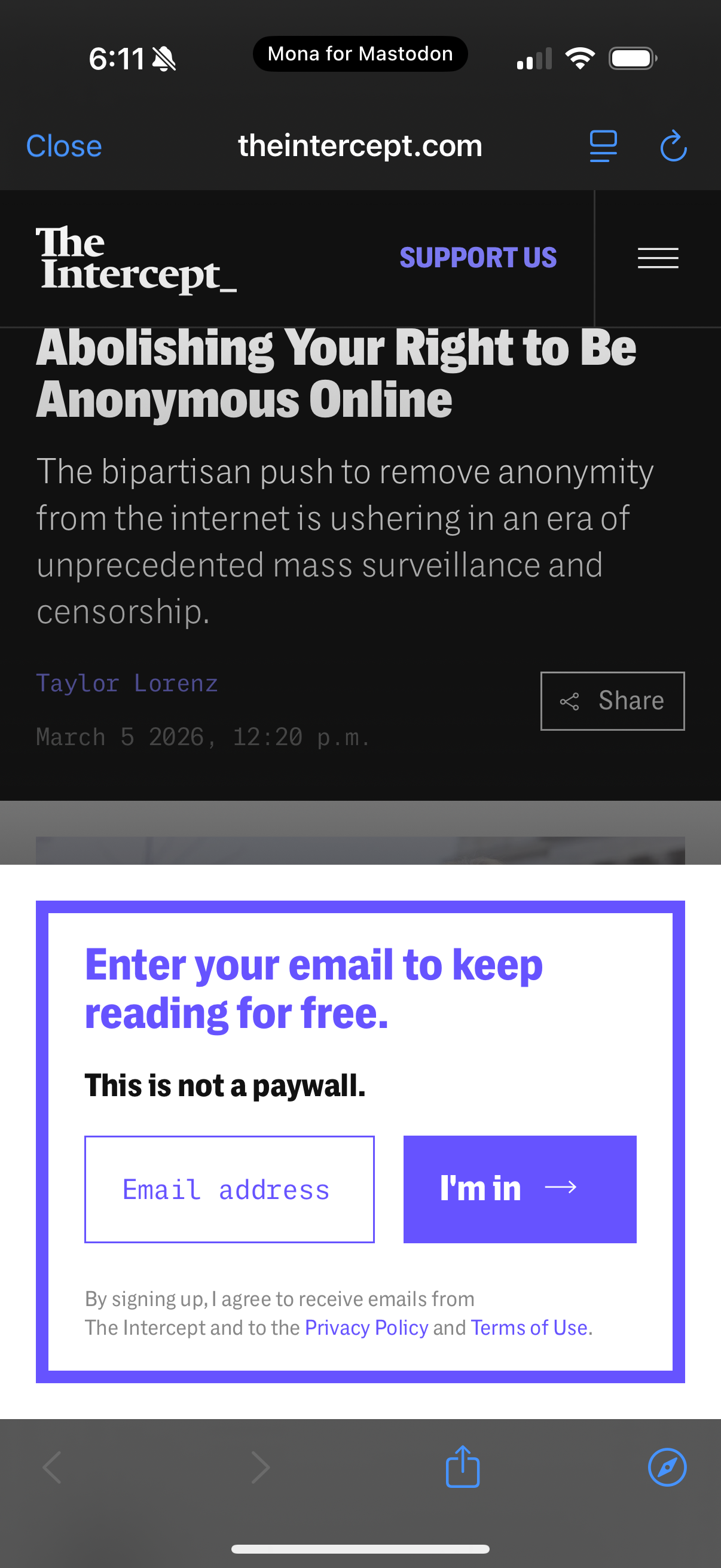This screenshot has width=721, height=1568.
Task: Close the in-app browser
Action: pyautogui.click(x=64, y=146)
